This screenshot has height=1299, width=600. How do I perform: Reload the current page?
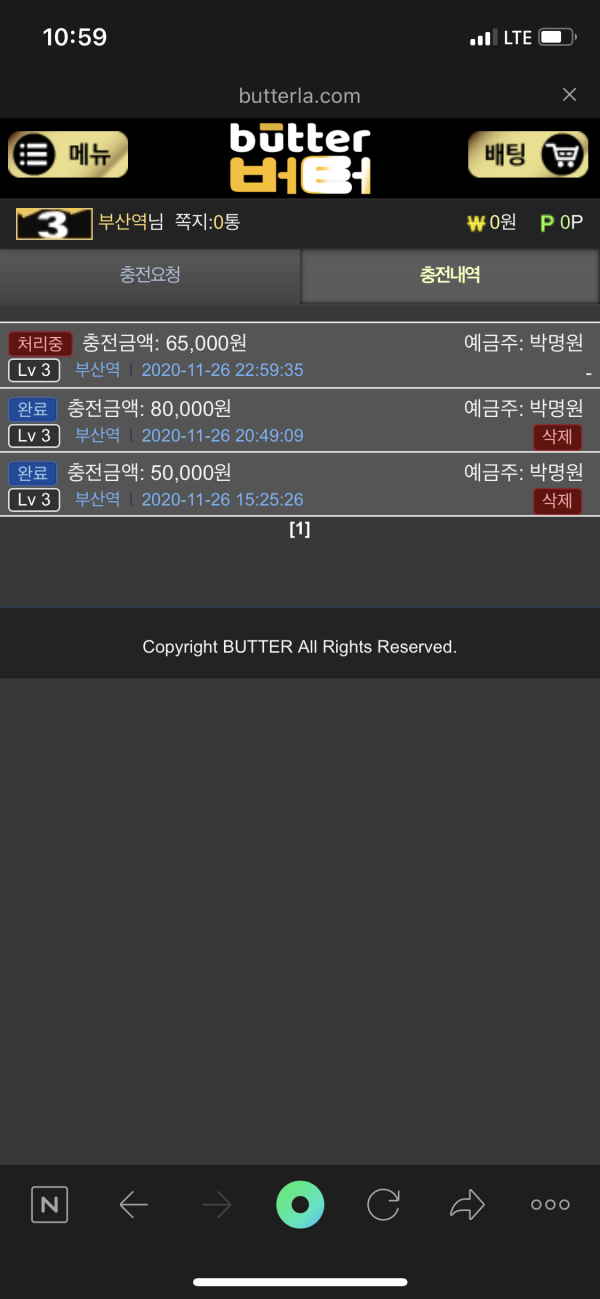[383, 1205]
